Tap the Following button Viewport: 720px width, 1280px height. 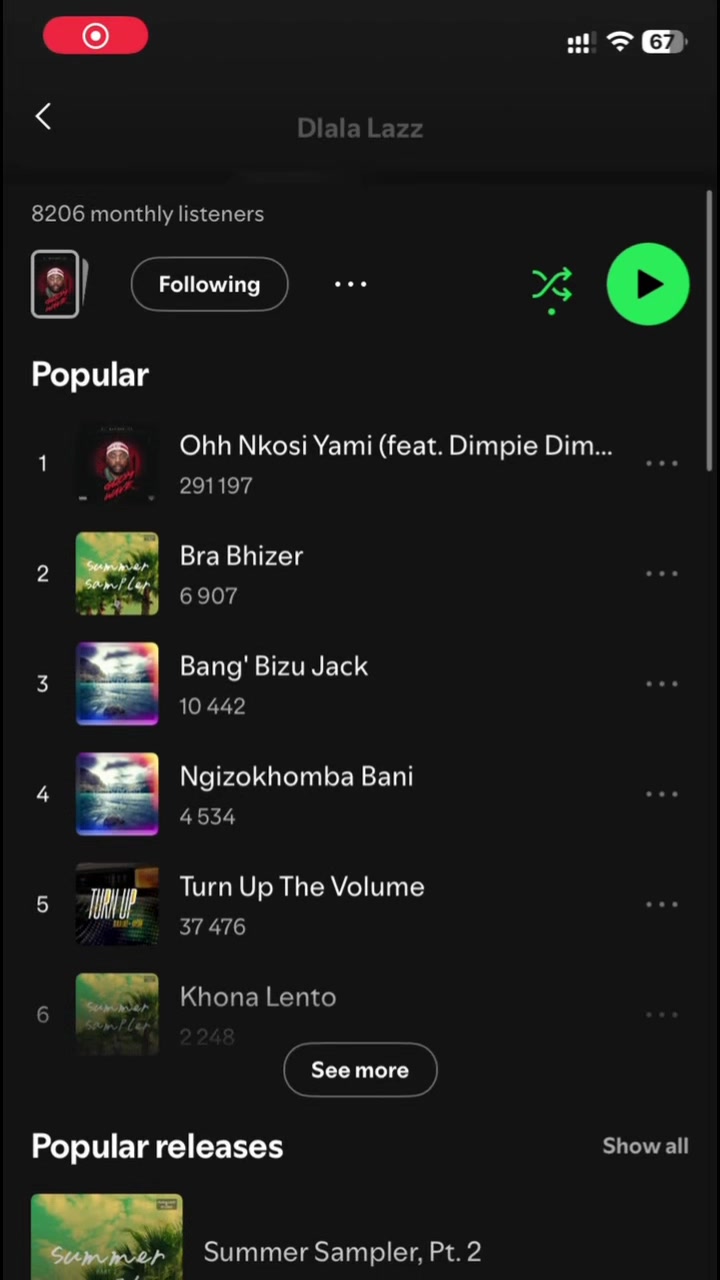coord(209,284)
